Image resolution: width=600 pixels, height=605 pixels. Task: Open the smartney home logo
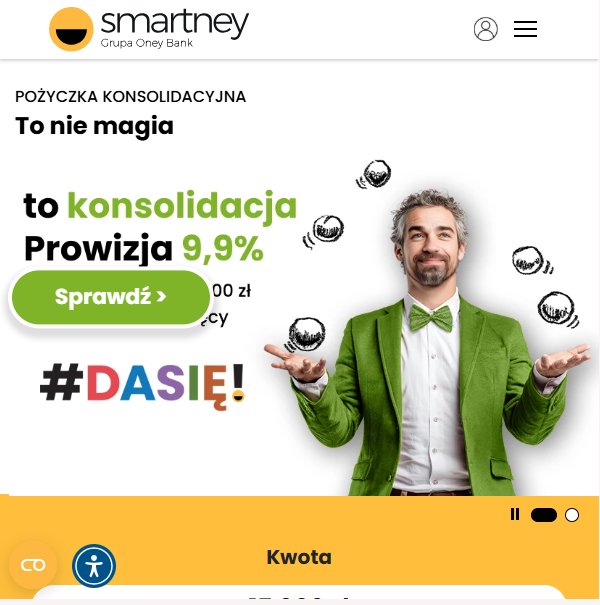tap(149, 29)
